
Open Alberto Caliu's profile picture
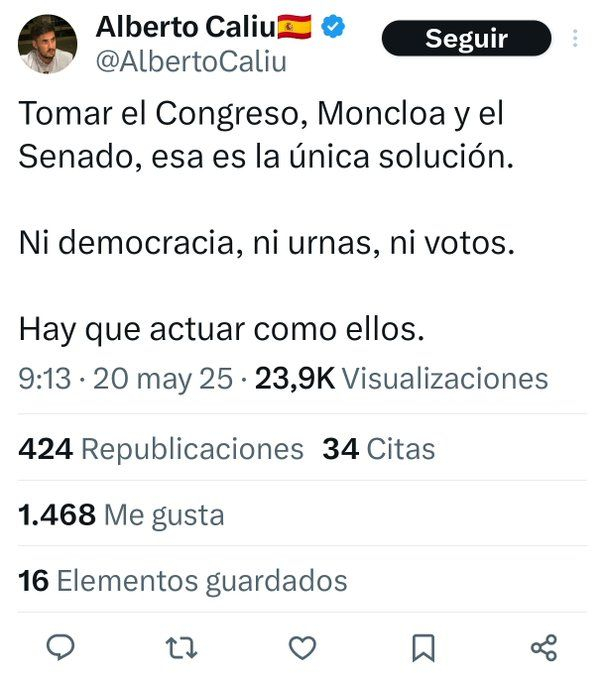[x=47, y=45]
